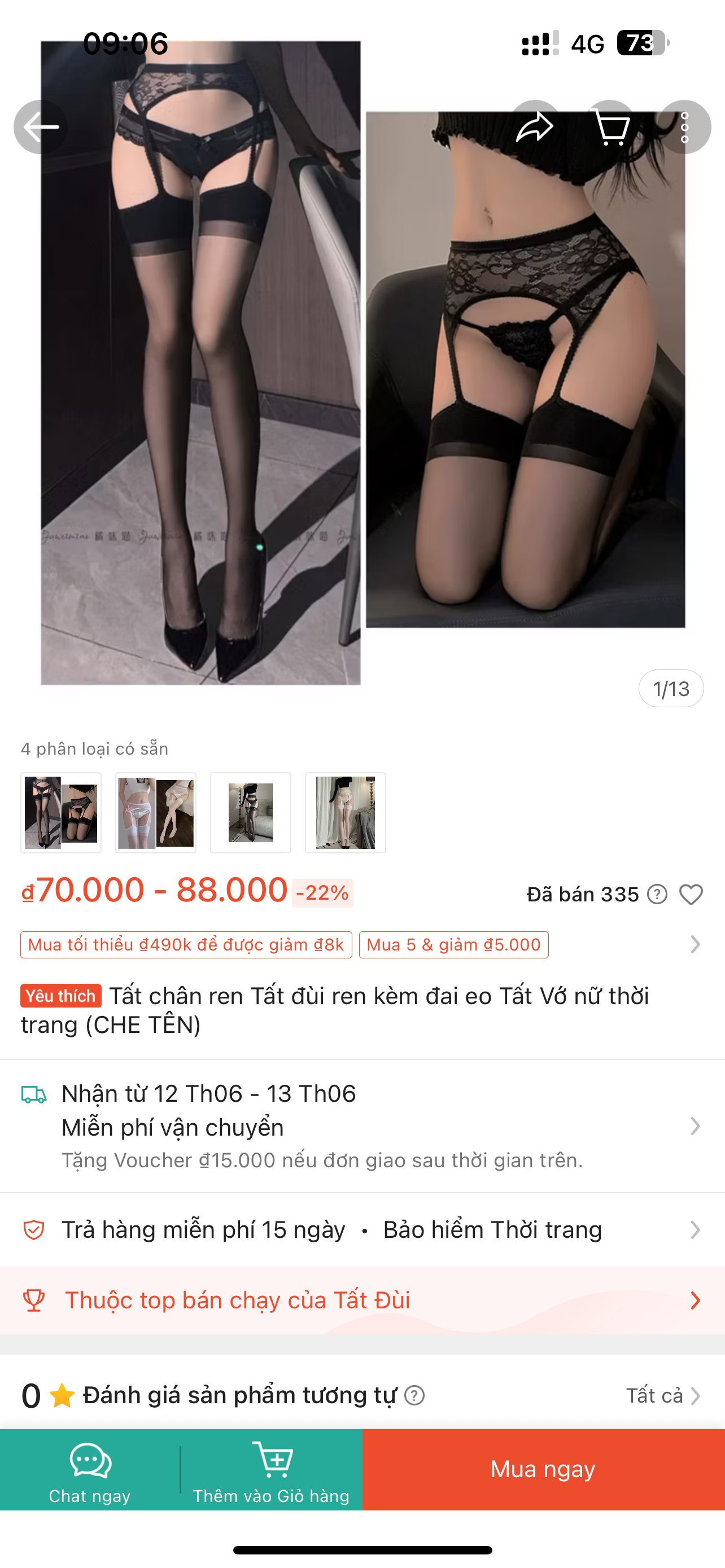Screen dimensions: 725x1568
Task: Select the first variant thumbnail
Action: click(61, 813)
